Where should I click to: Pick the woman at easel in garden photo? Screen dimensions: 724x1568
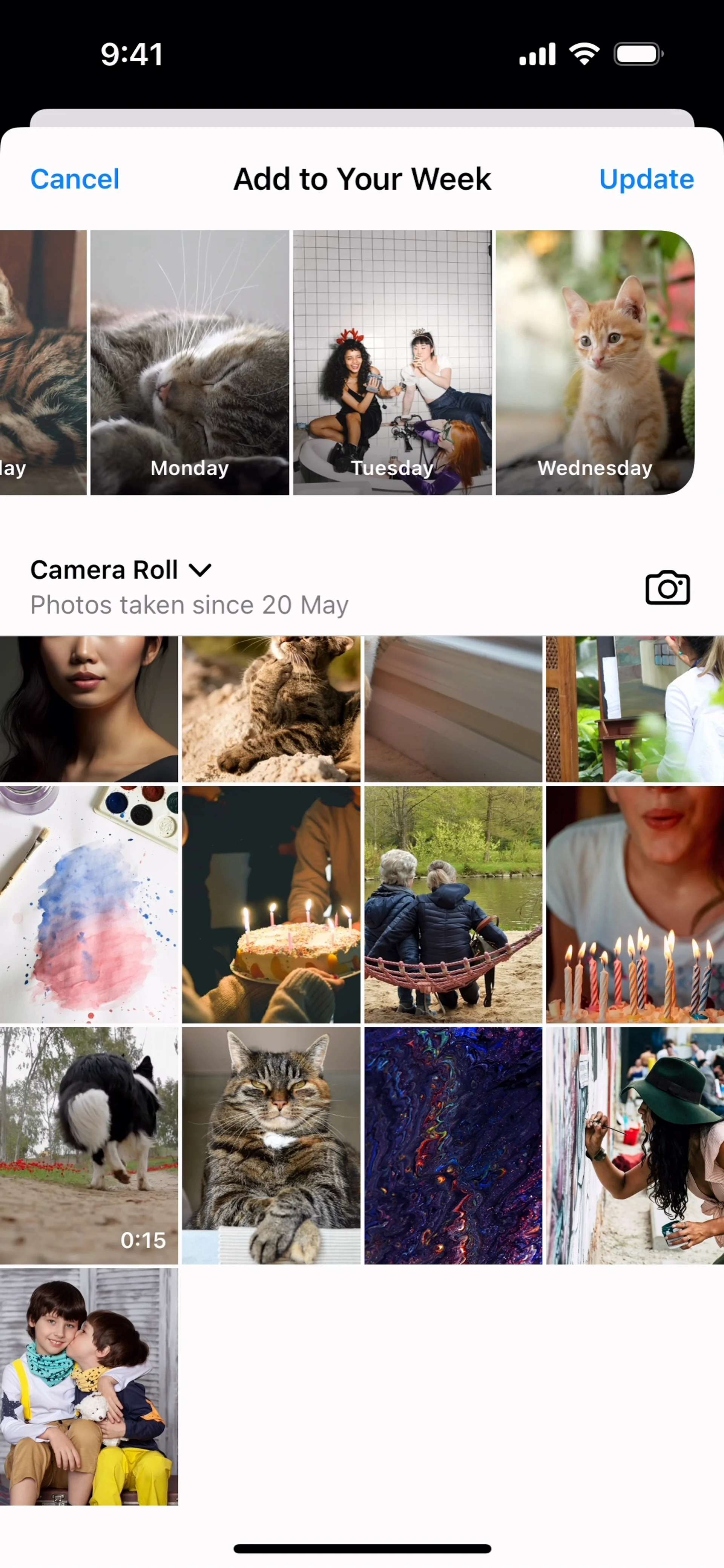[x=635, y=709]
